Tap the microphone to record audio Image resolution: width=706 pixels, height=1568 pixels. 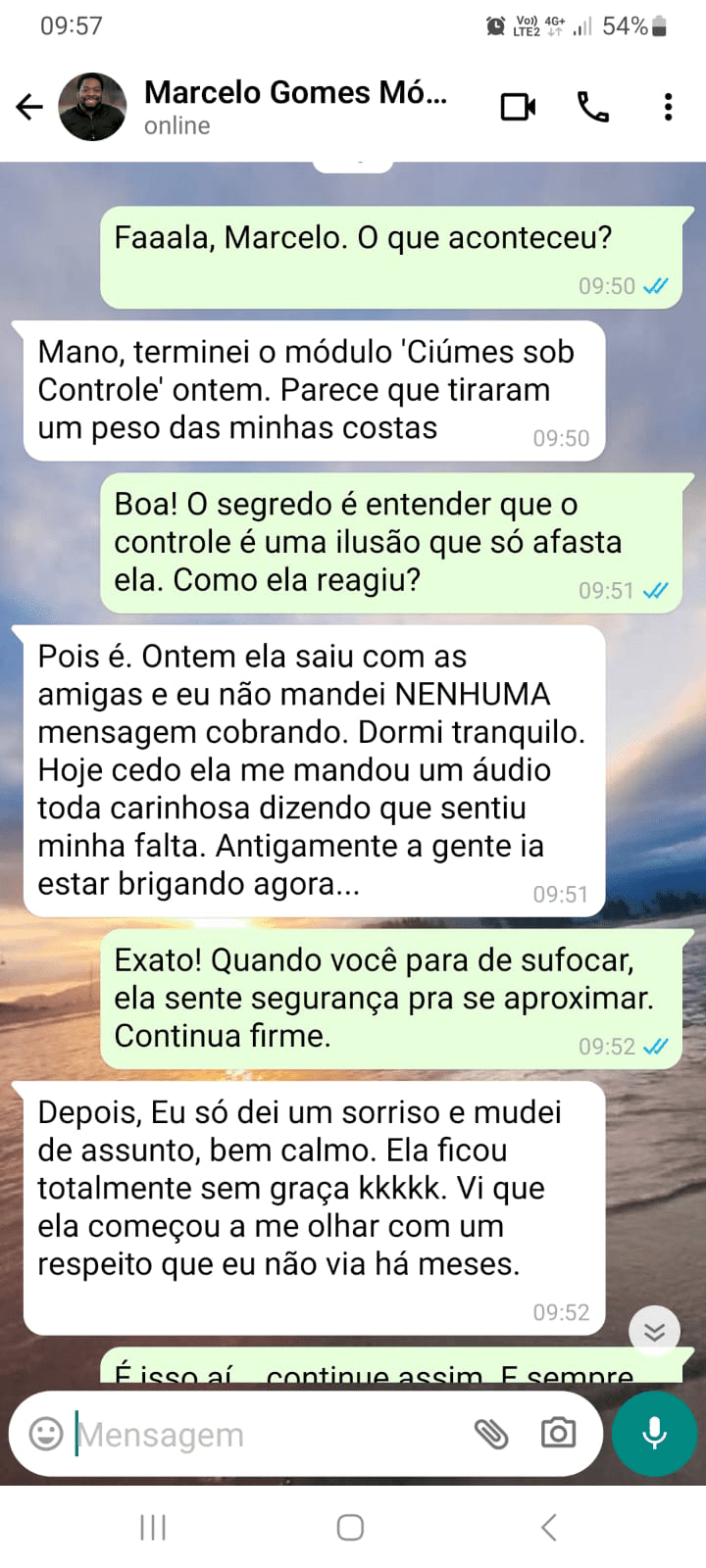click(654, 1434)
